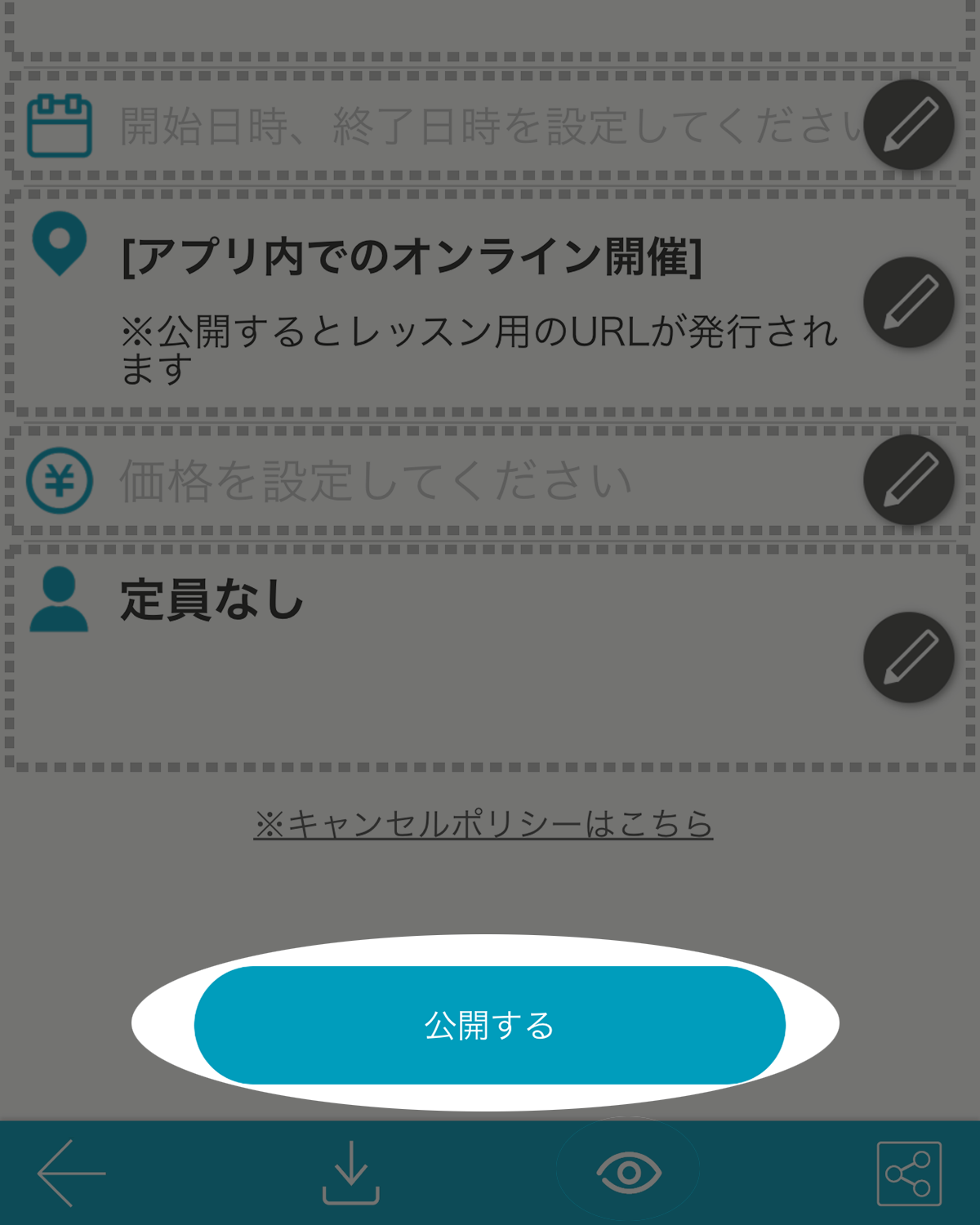
Task: Edit the start and end date field
Action: 908,125
